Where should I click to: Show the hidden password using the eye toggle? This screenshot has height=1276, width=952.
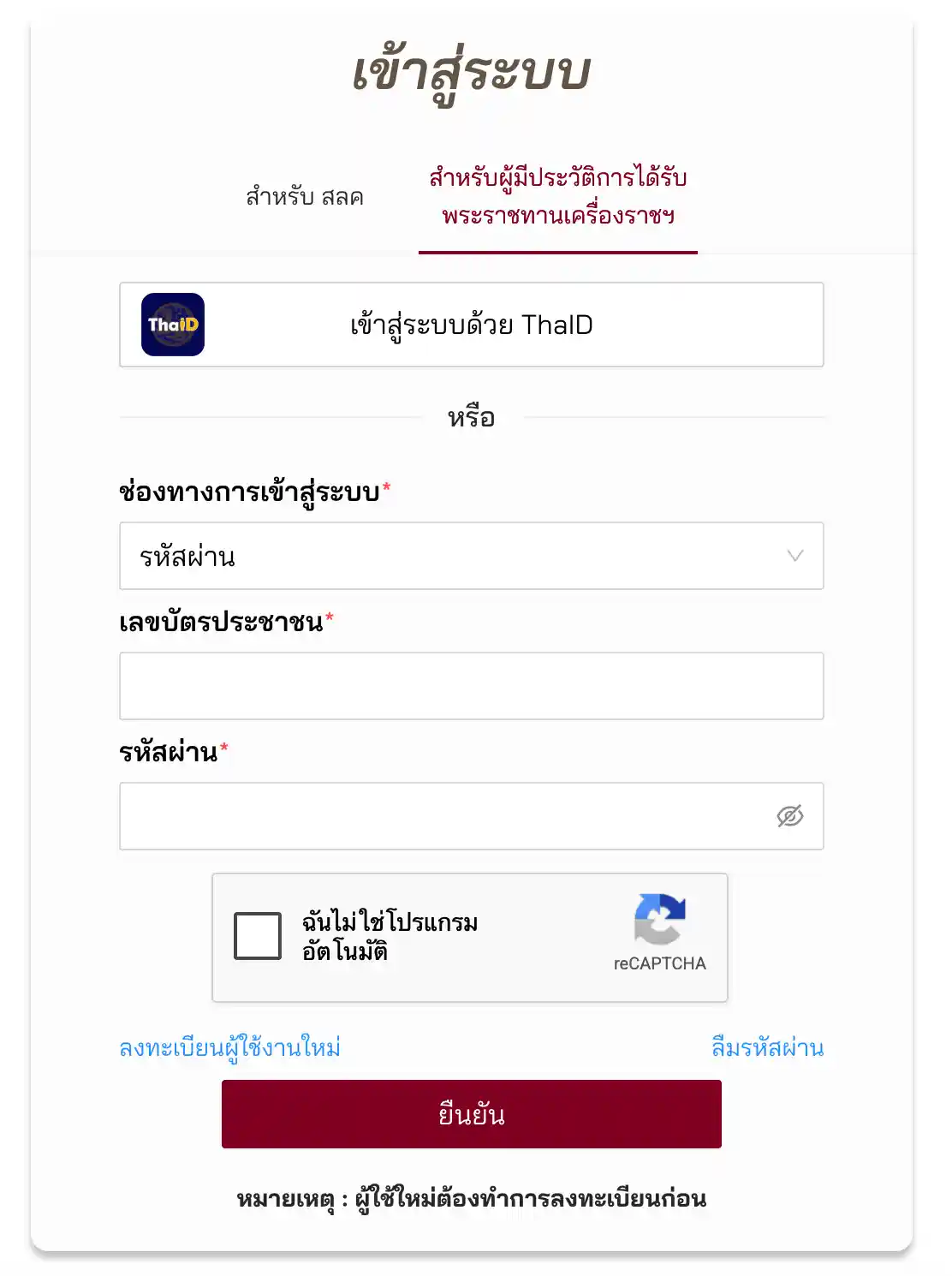[x=789, y=815]
